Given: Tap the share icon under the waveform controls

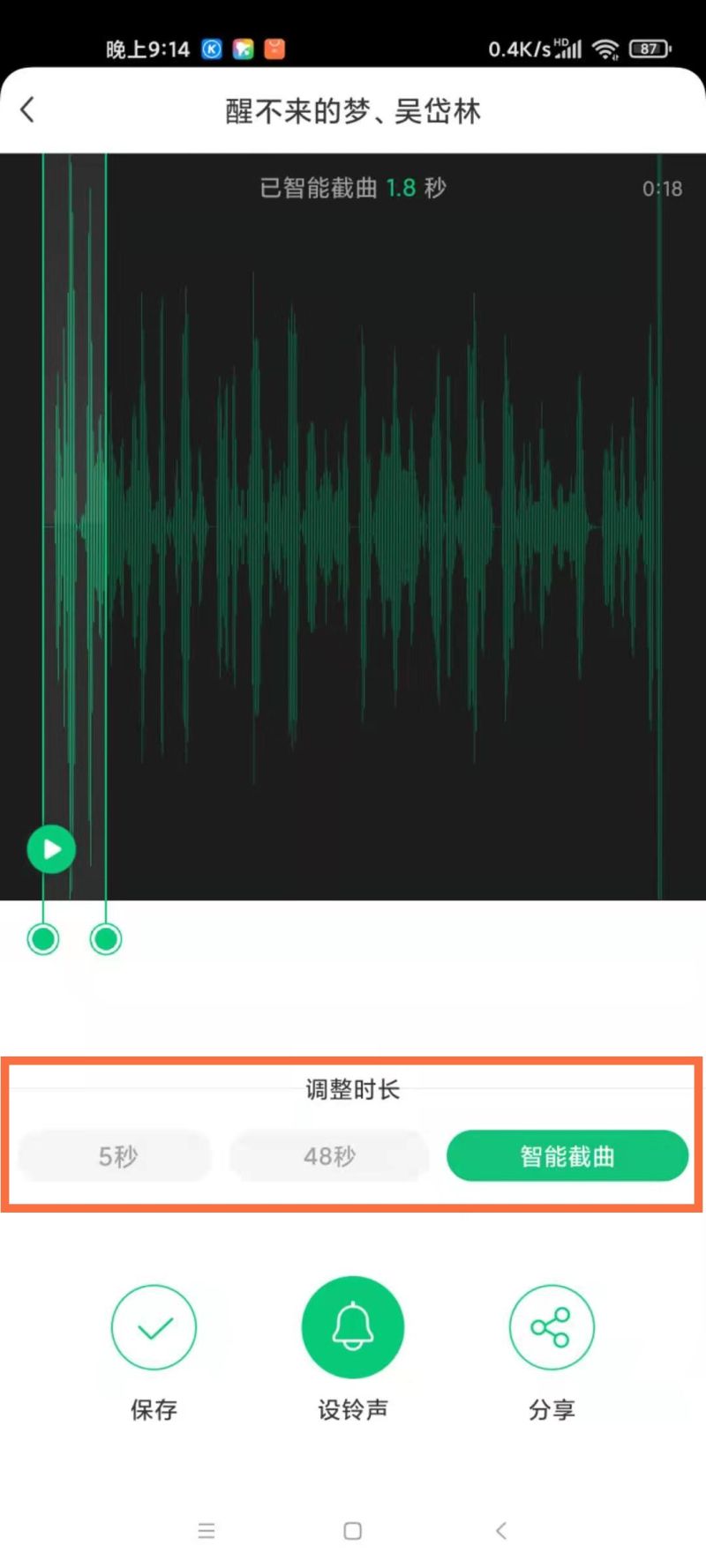Looking at the screenshot, I should click(x=551, y=1326).
